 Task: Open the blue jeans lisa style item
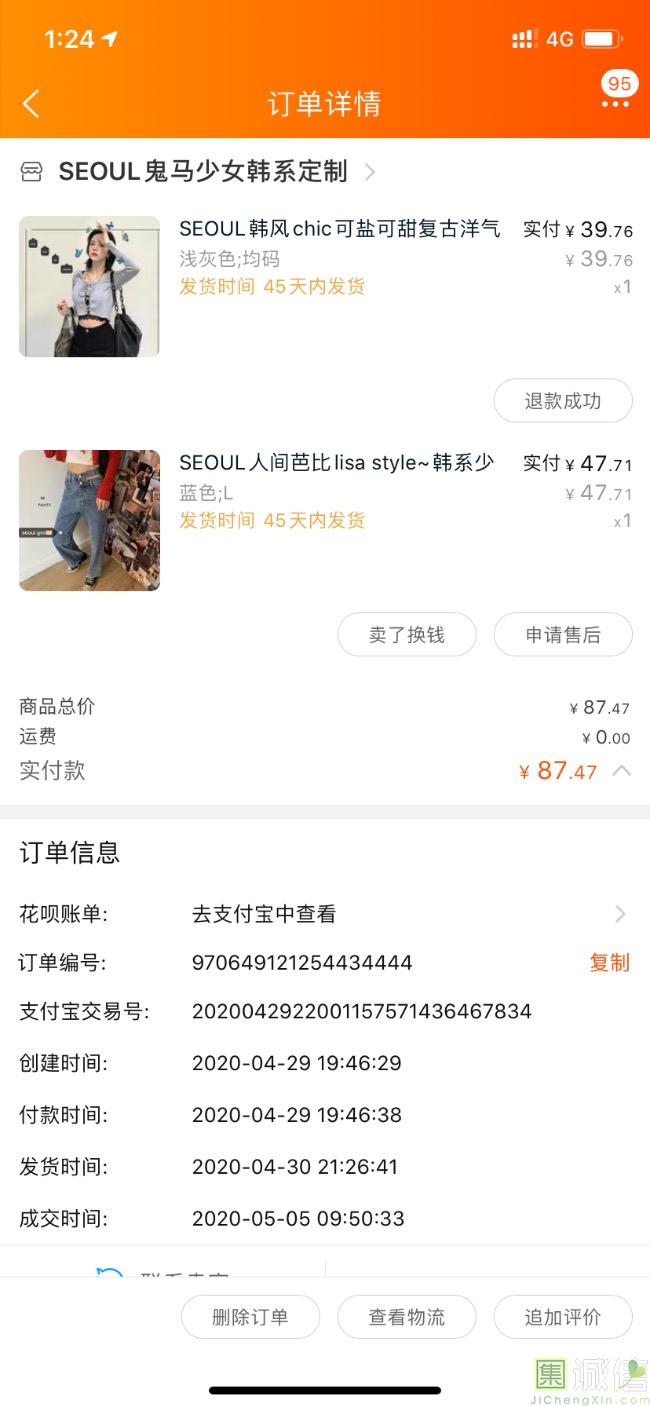pos(325,520)
